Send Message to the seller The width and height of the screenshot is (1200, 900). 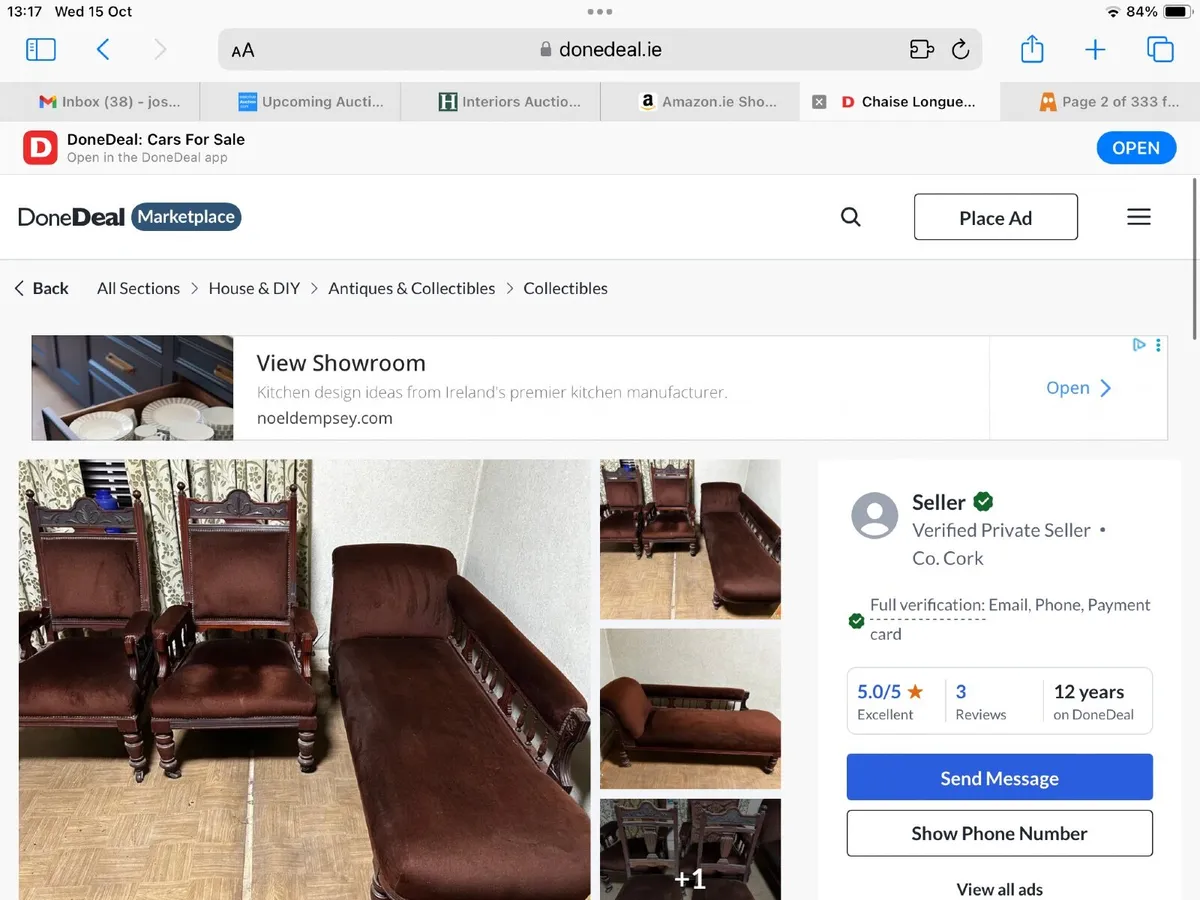[999, 778]
